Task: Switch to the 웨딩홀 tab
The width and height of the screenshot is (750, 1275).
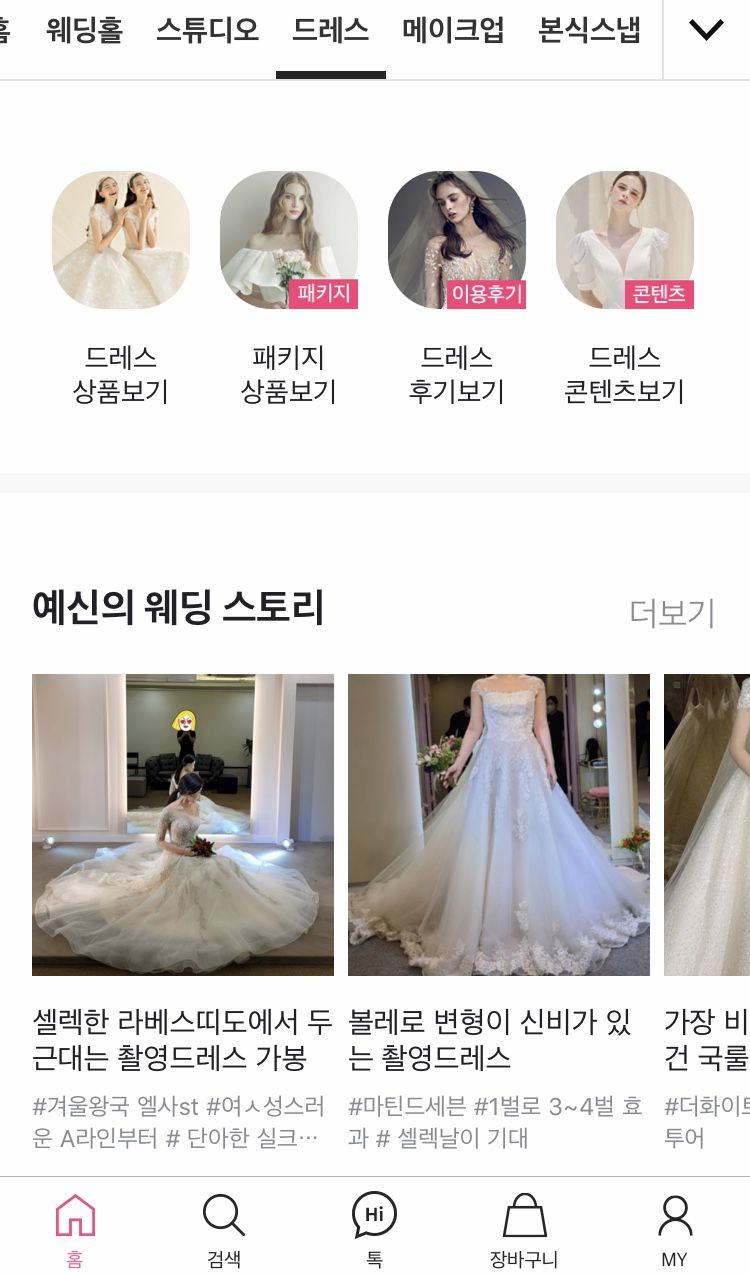Action: coord(84,31)
